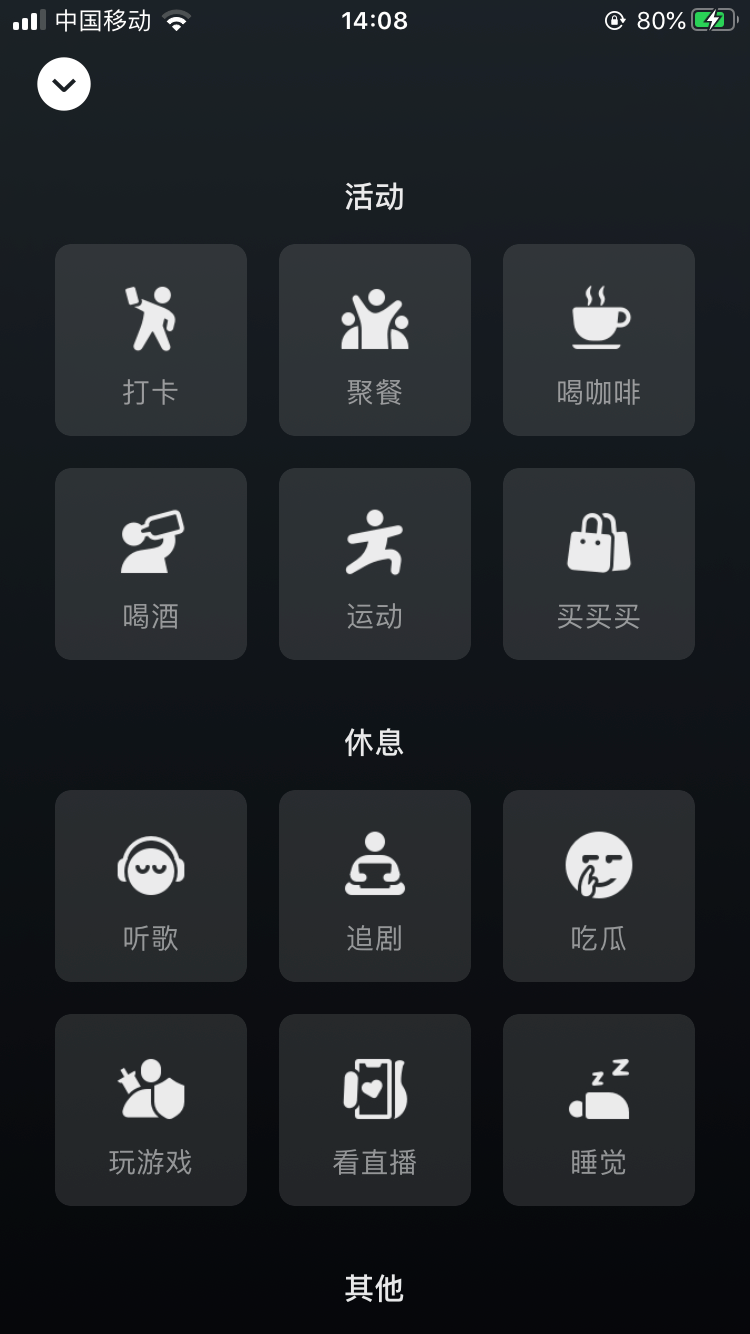Choose the 聚餐 dining status
The width and height of the screenshot is (750, 1334).
(375, 340)
